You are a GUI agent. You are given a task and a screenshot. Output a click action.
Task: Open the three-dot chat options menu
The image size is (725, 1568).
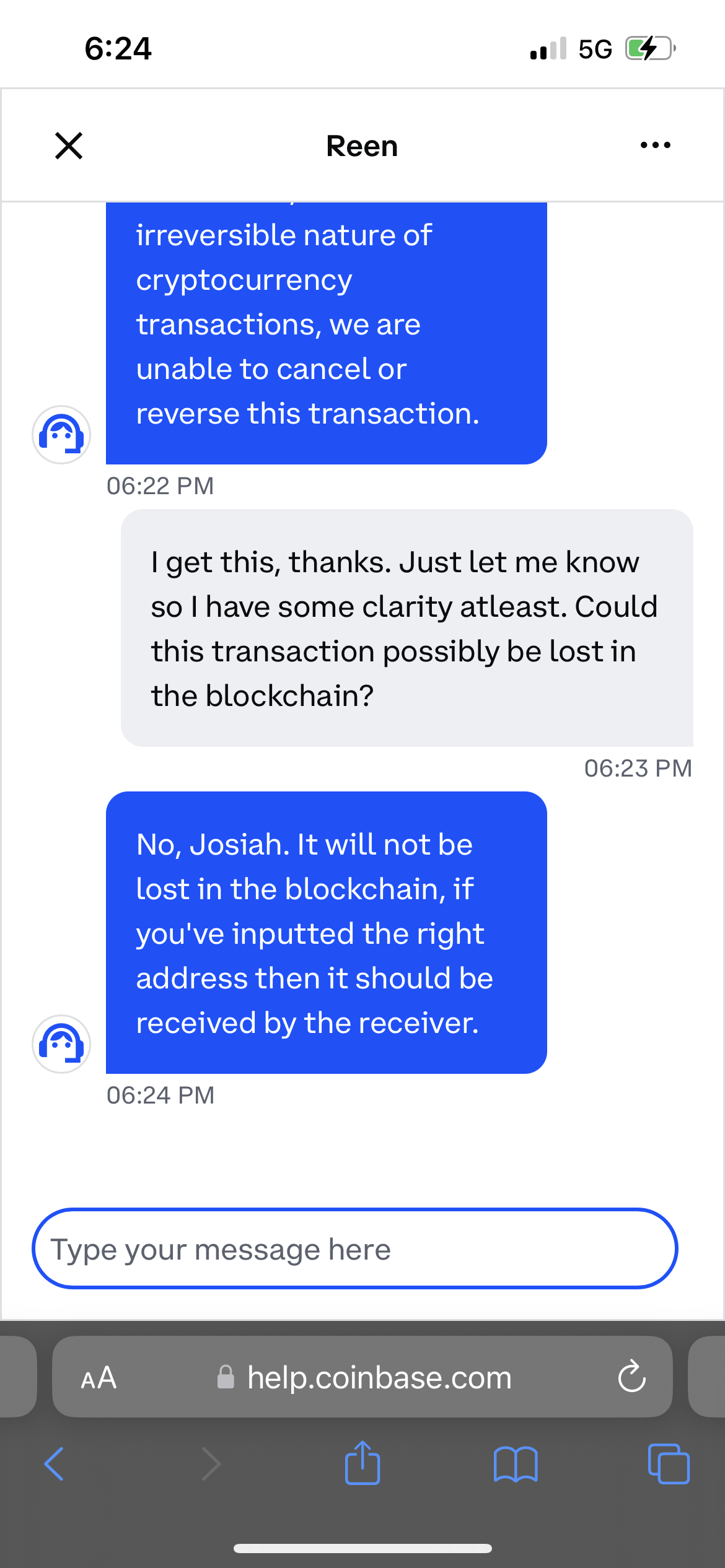(x=655, y=146)
